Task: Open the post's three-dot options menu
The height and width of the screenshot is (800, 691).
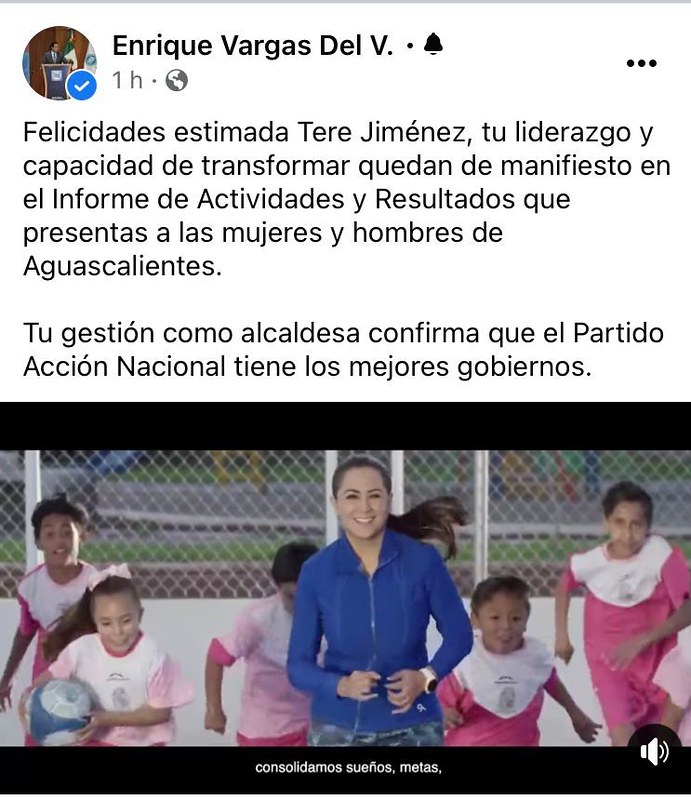Action: click(x=641, y=63)
